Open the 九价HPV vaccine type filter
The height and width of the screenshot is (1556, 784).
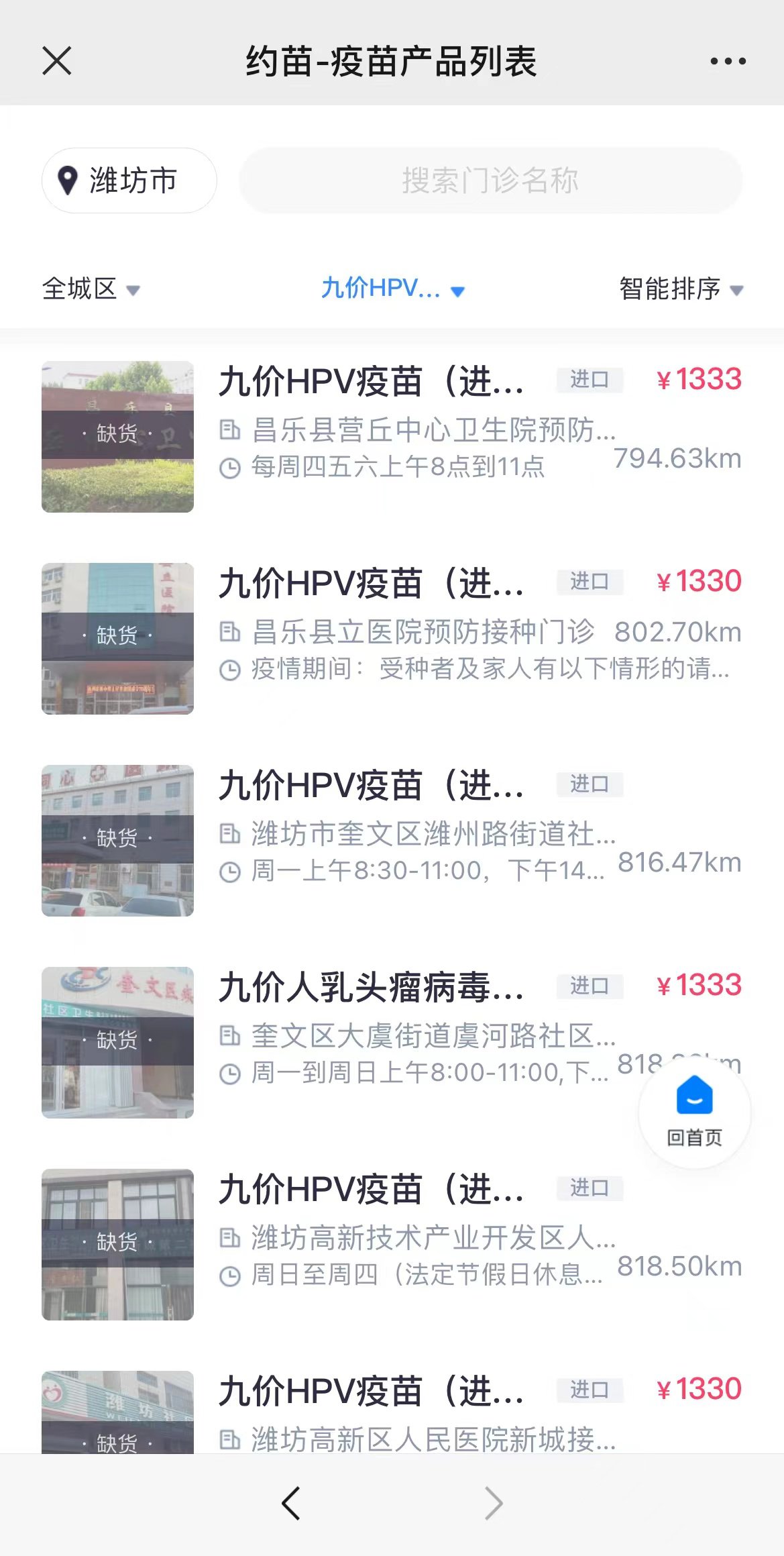point(392,289)
